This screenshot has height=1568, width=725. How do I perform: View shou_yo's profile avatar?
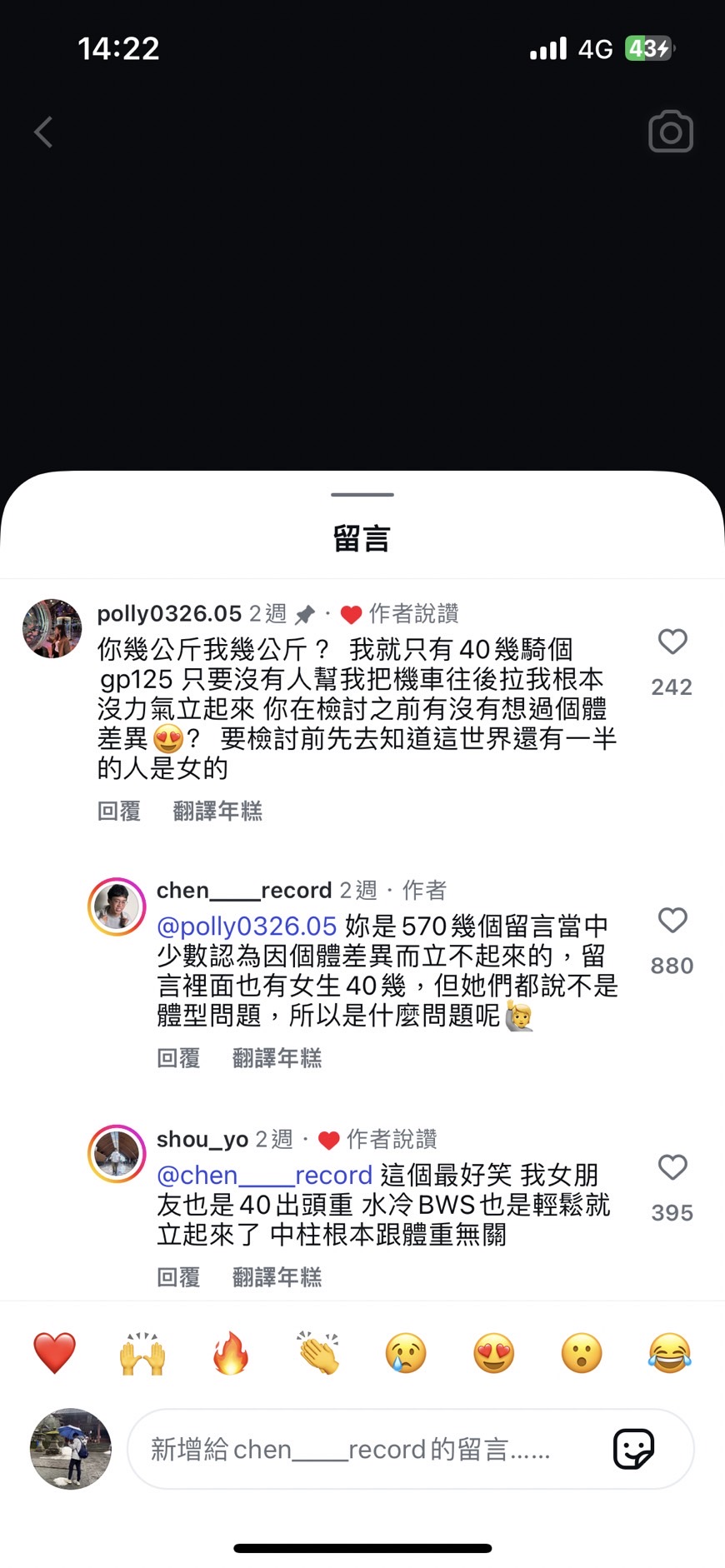[117, 1154]
